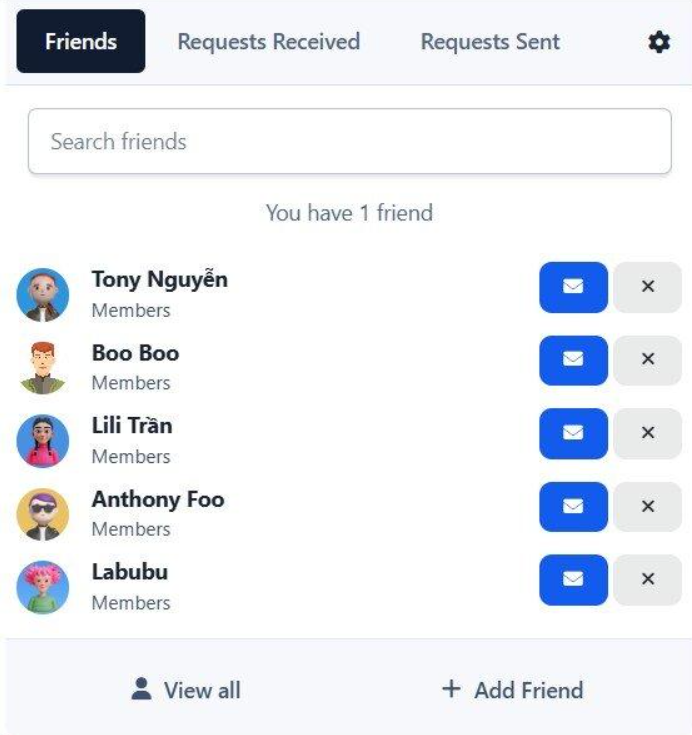Viewport: 692px width, 735px height.
Task: Message Tony Nguyễn via envelope button
Action: 573,287
